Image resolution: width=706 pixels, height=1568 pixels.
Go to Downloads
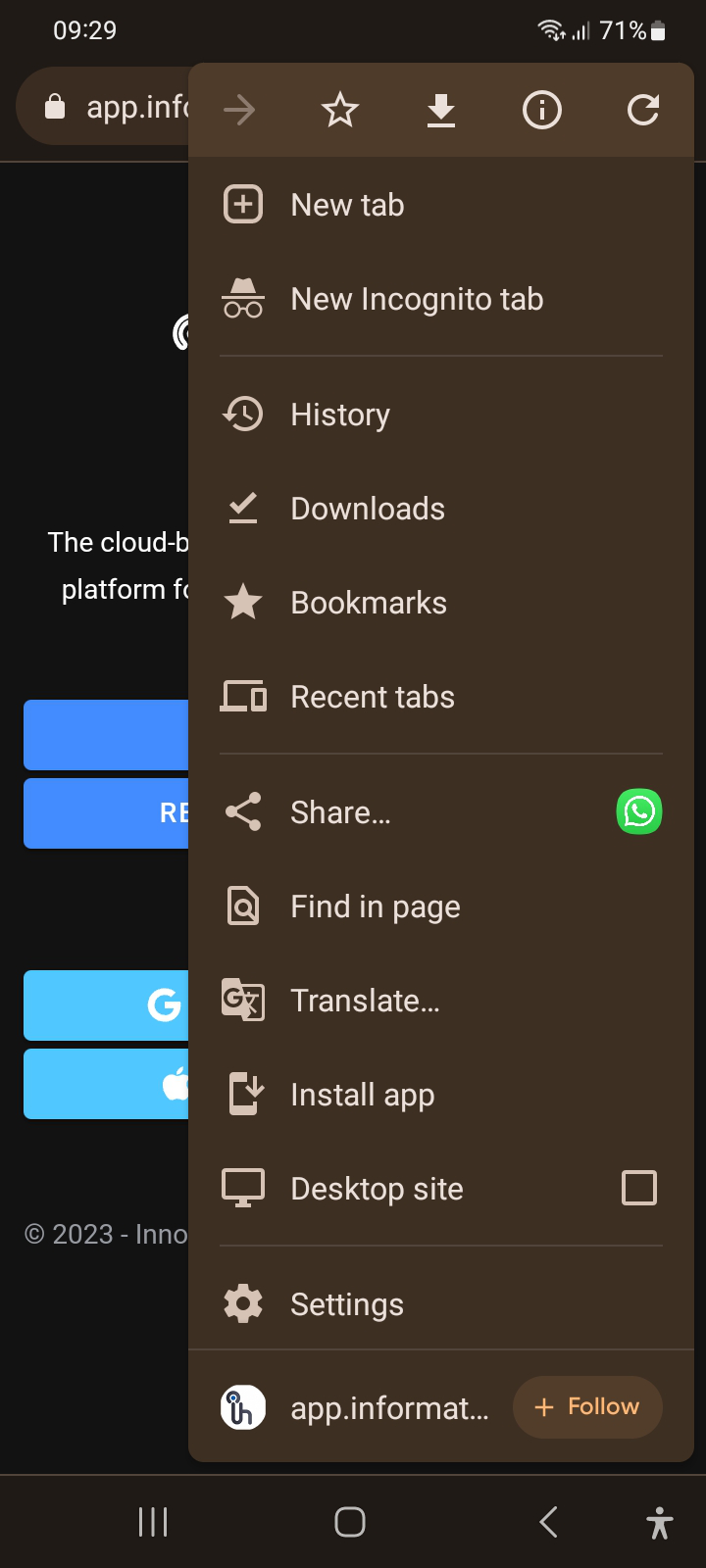click(x=367, y=509)
